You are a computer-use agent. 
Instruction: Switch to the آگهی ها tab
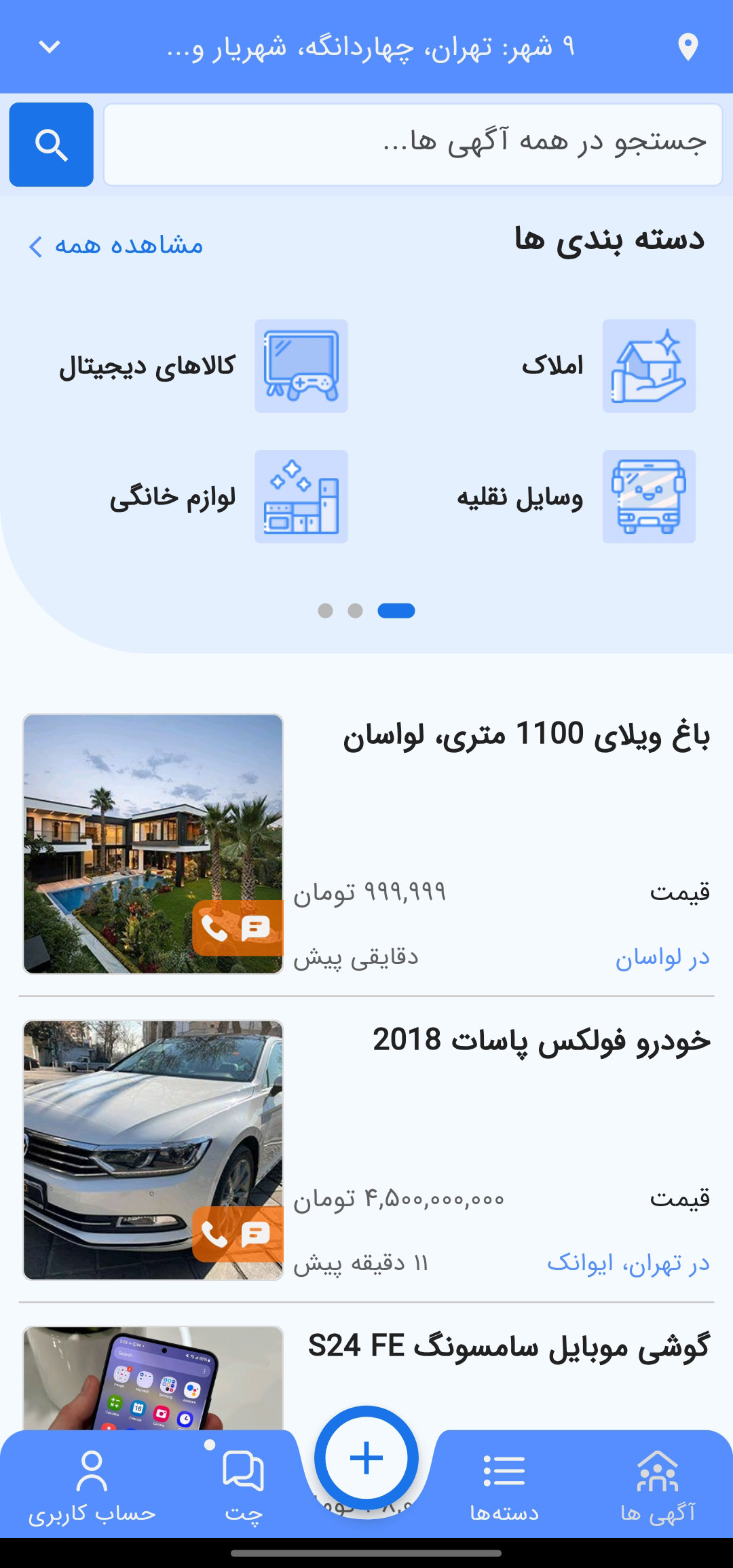coord(658,1484)
